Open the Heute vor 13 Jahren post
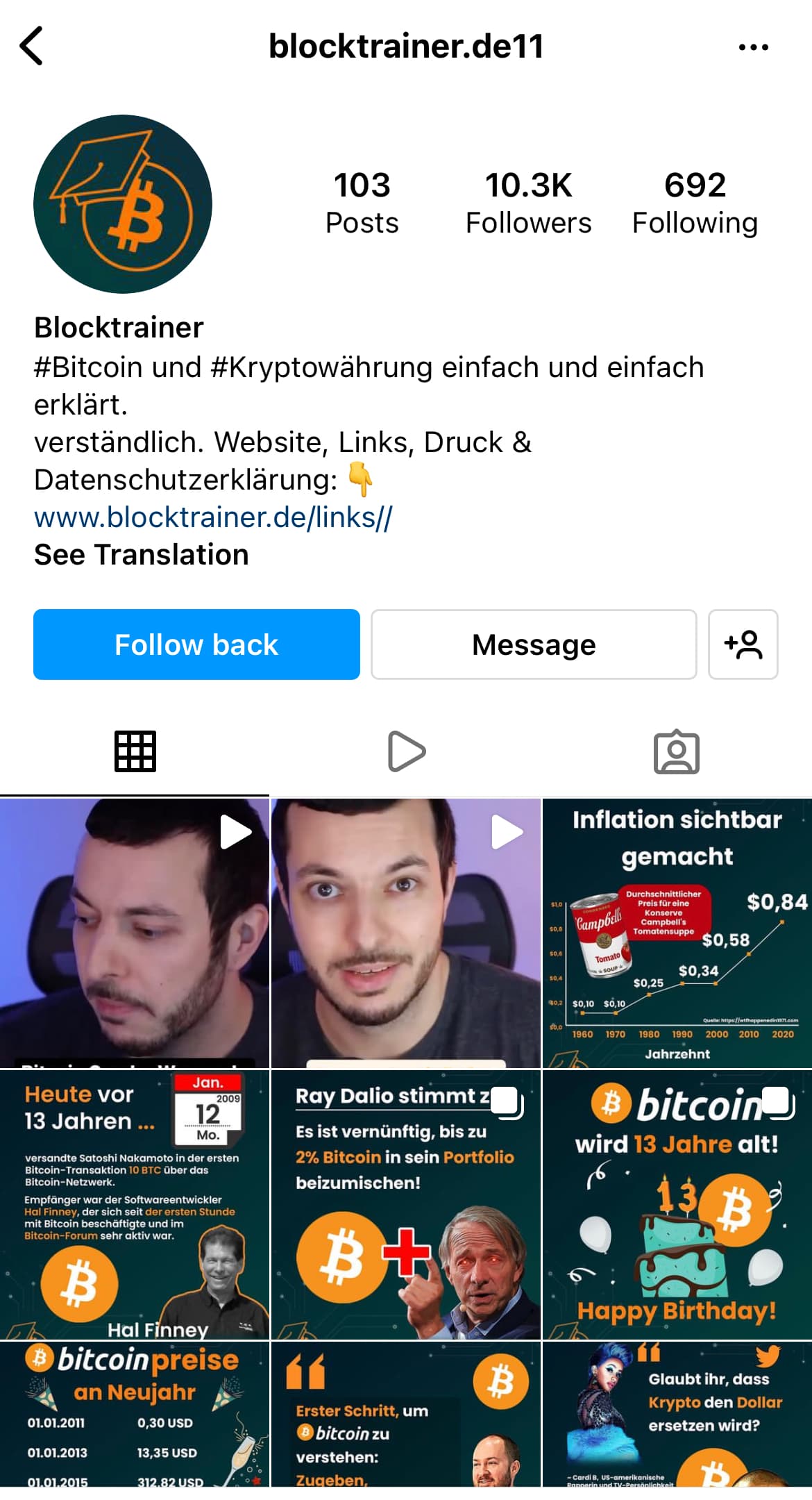This screenshot has height=1500, width=812. (x=135, y=1204)
